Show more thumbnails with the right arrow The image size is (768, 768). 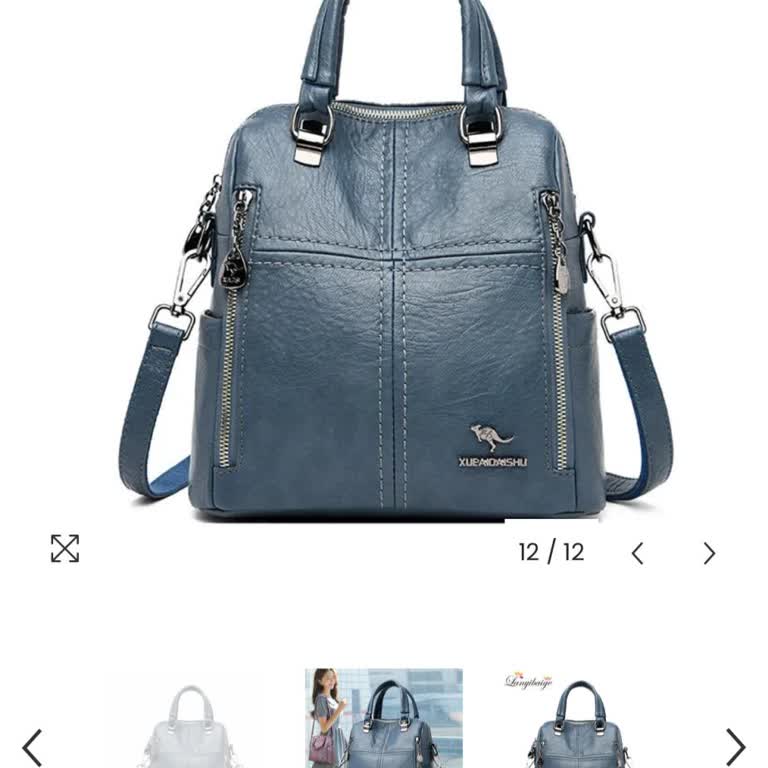(735, 747)
